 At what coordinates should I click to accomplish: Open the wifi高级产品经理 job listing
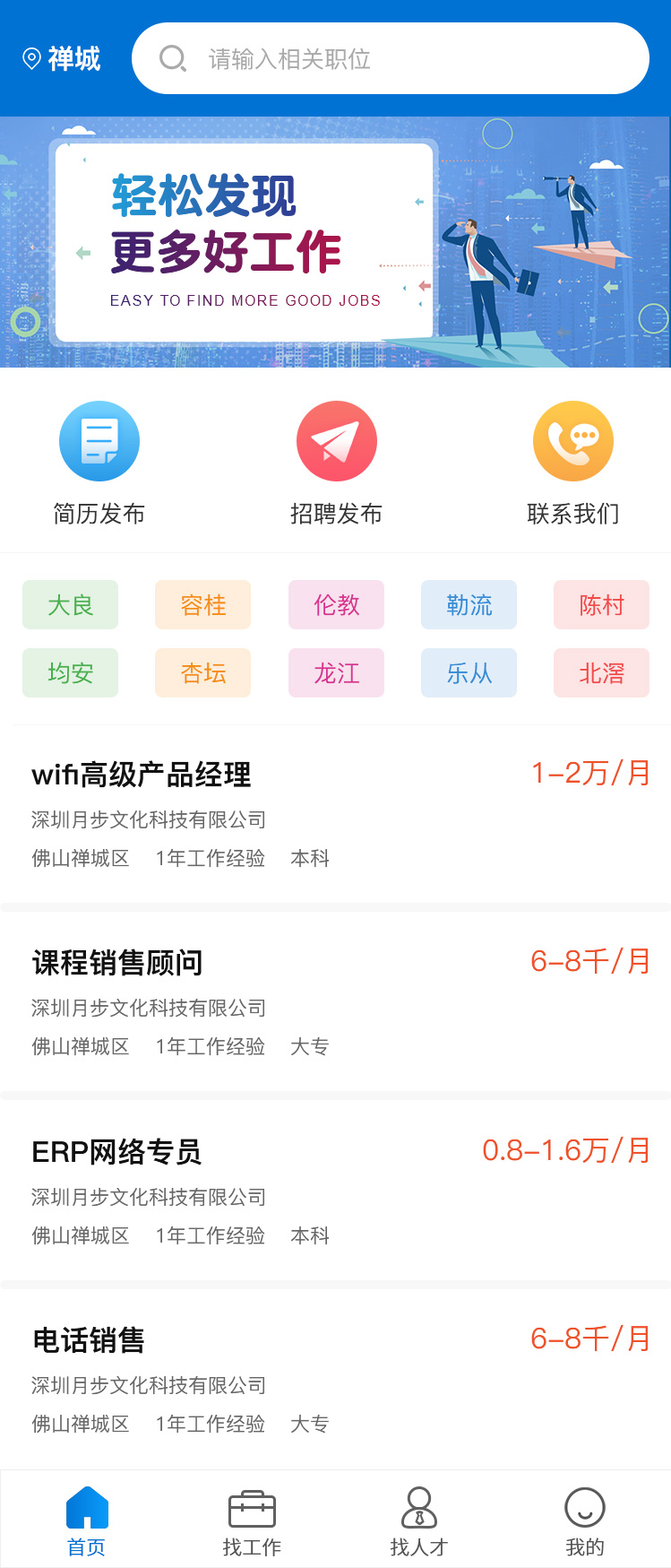coord(335,814)
